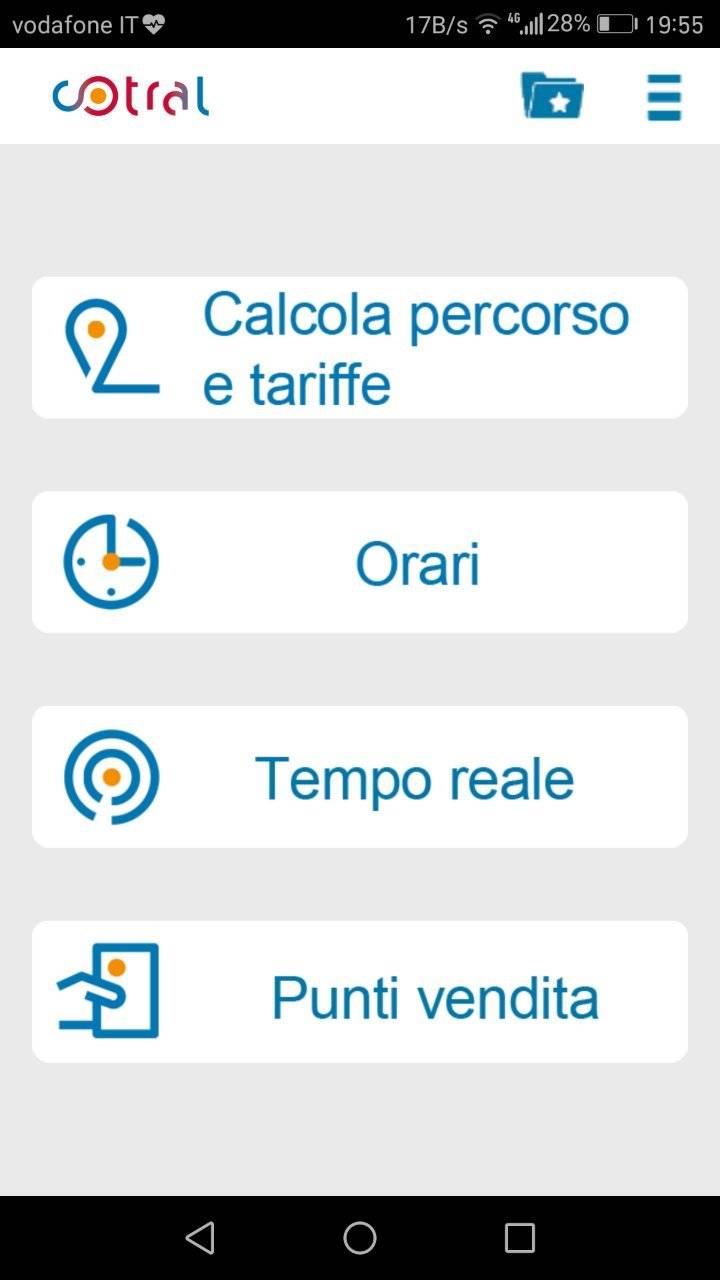Open the hamburger menu

(x=664, y=97)
